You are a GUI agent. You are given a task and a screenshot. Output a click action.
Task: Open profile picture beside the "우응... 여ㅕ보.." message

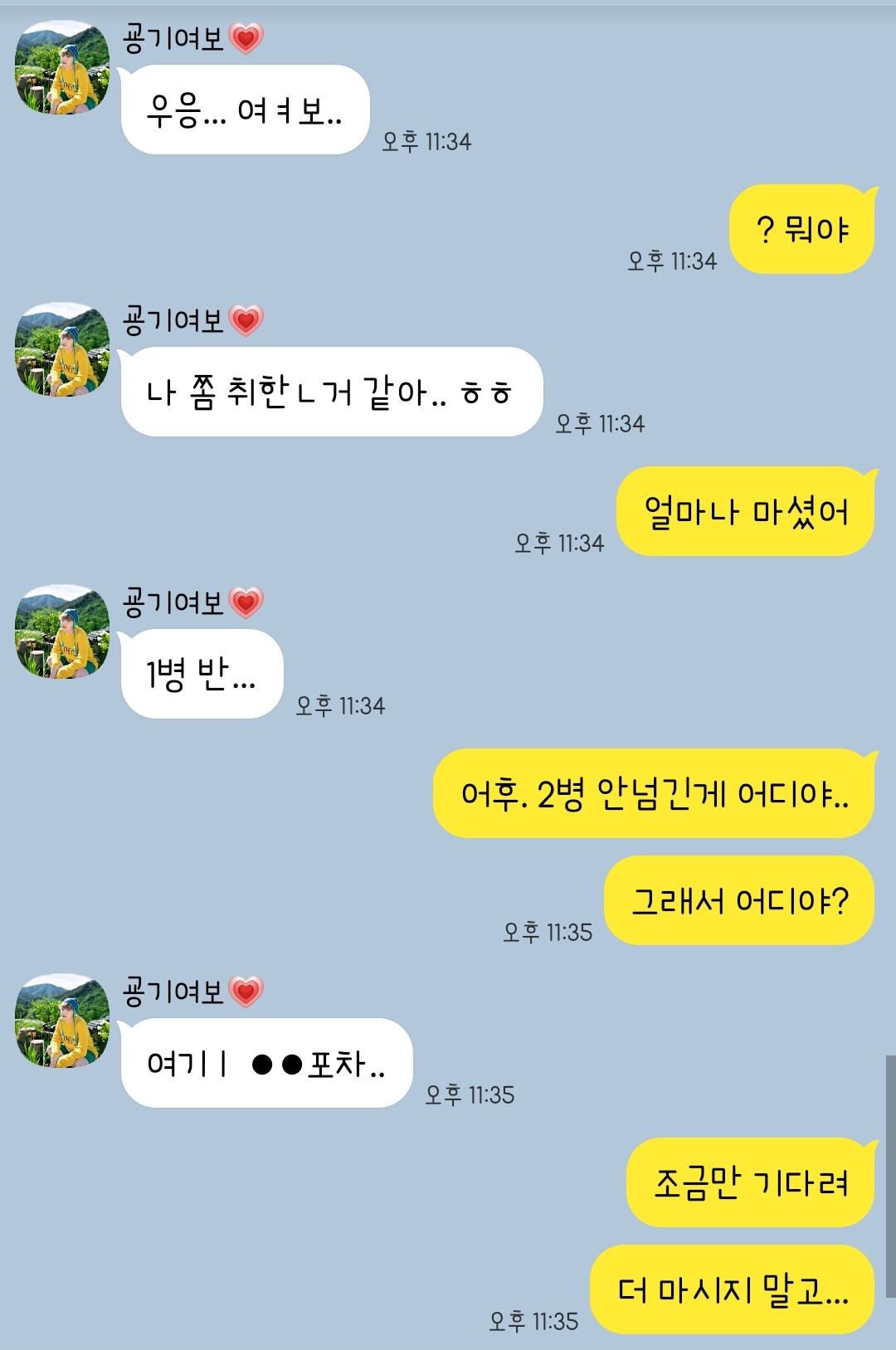tap(62, 68)
